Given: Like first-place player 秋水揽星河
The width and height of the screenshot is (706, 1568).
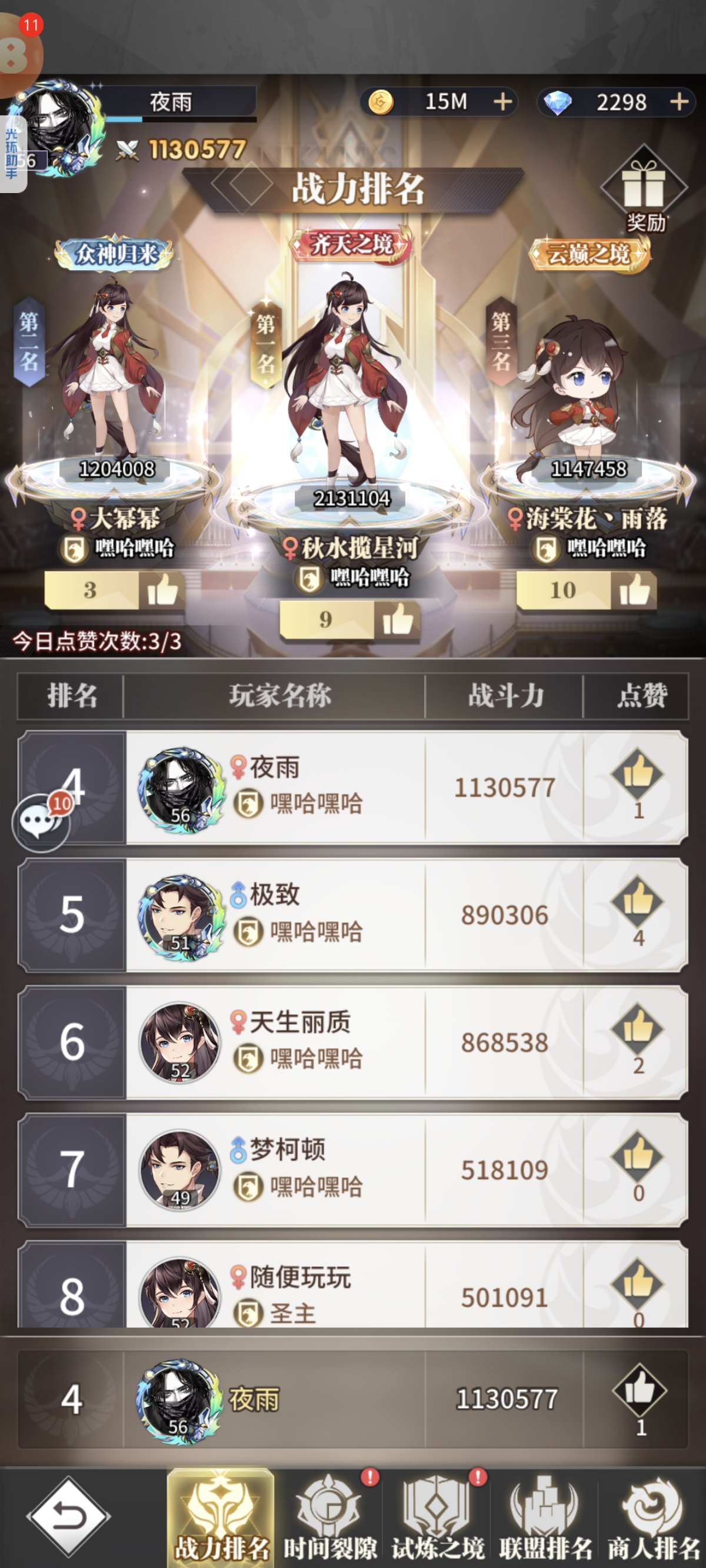Looking at the screenshot, I should click(398, 620).
